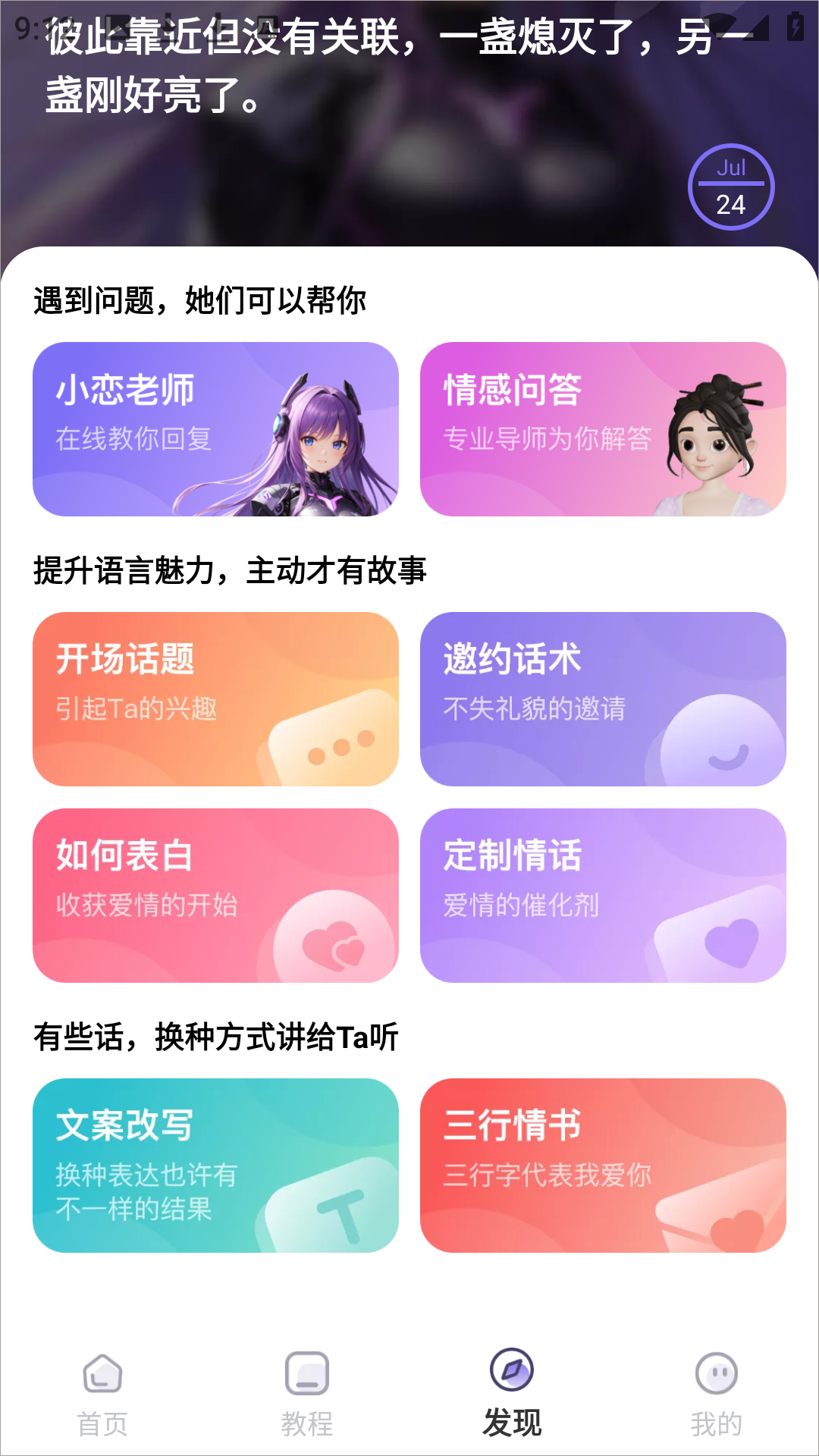The width and height of the screenshot is (819, 1456).
Task: Open 邀约话术 invitation tips
Action: (603, 699)
